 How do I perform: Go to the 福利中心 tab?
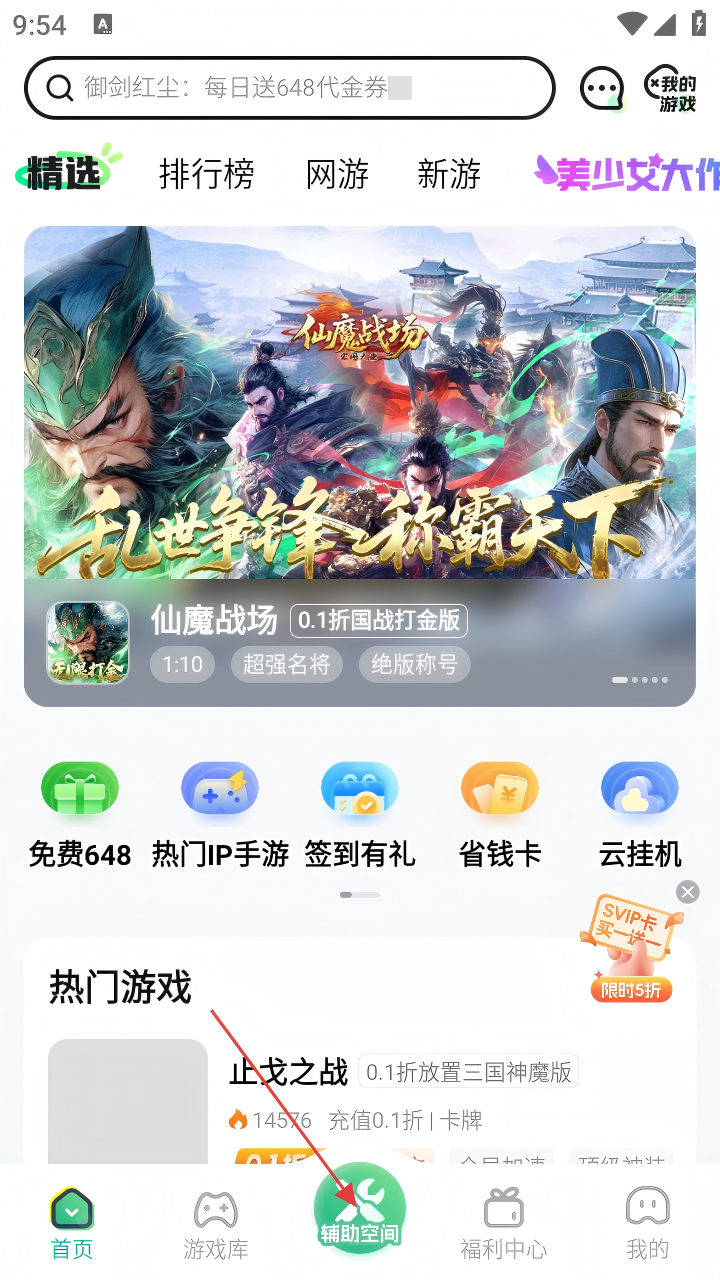coord(503,1224)
